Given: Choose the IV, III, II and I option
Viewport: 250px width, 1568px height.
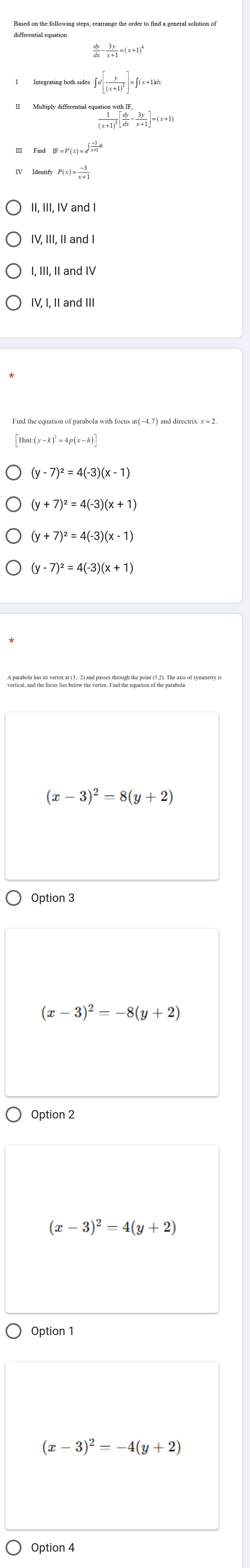Looking at the screenshot, I should (x=14, y=239).
